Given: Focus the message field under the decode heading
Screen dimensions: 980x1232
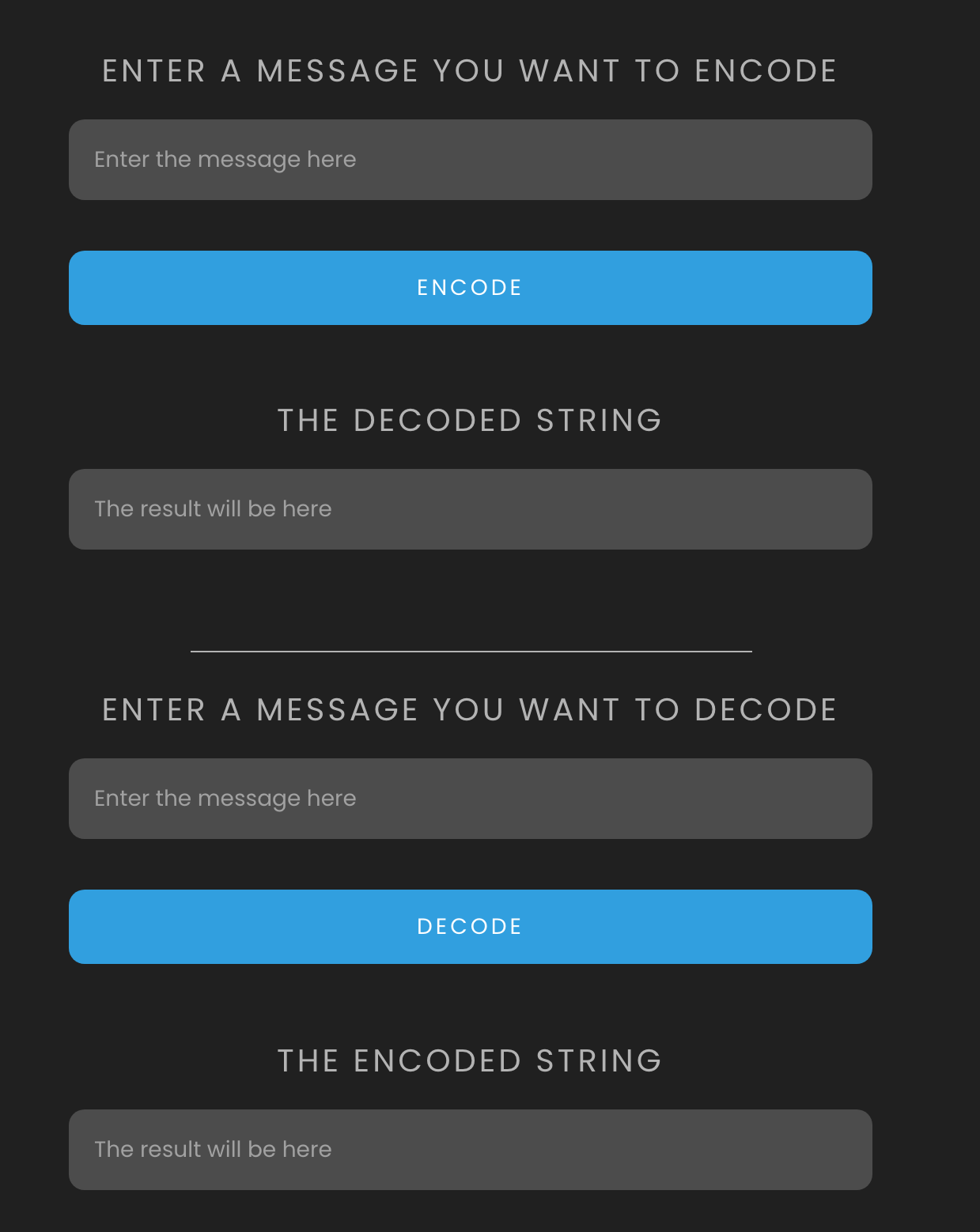Looking at the screenshot, I should (x=470, y=799).
